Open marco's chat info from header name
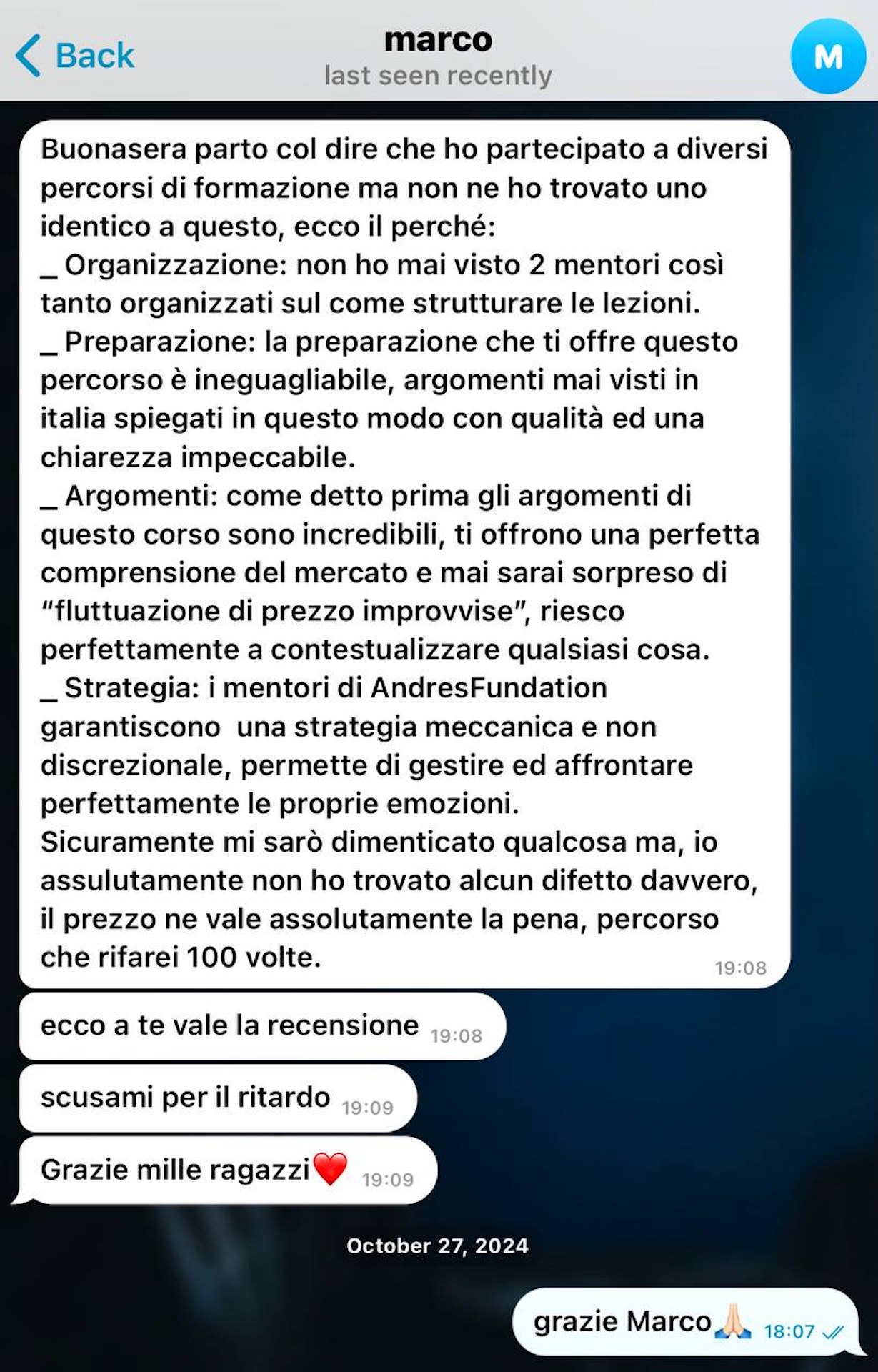878x1372 pixels. tap(438, 41)
